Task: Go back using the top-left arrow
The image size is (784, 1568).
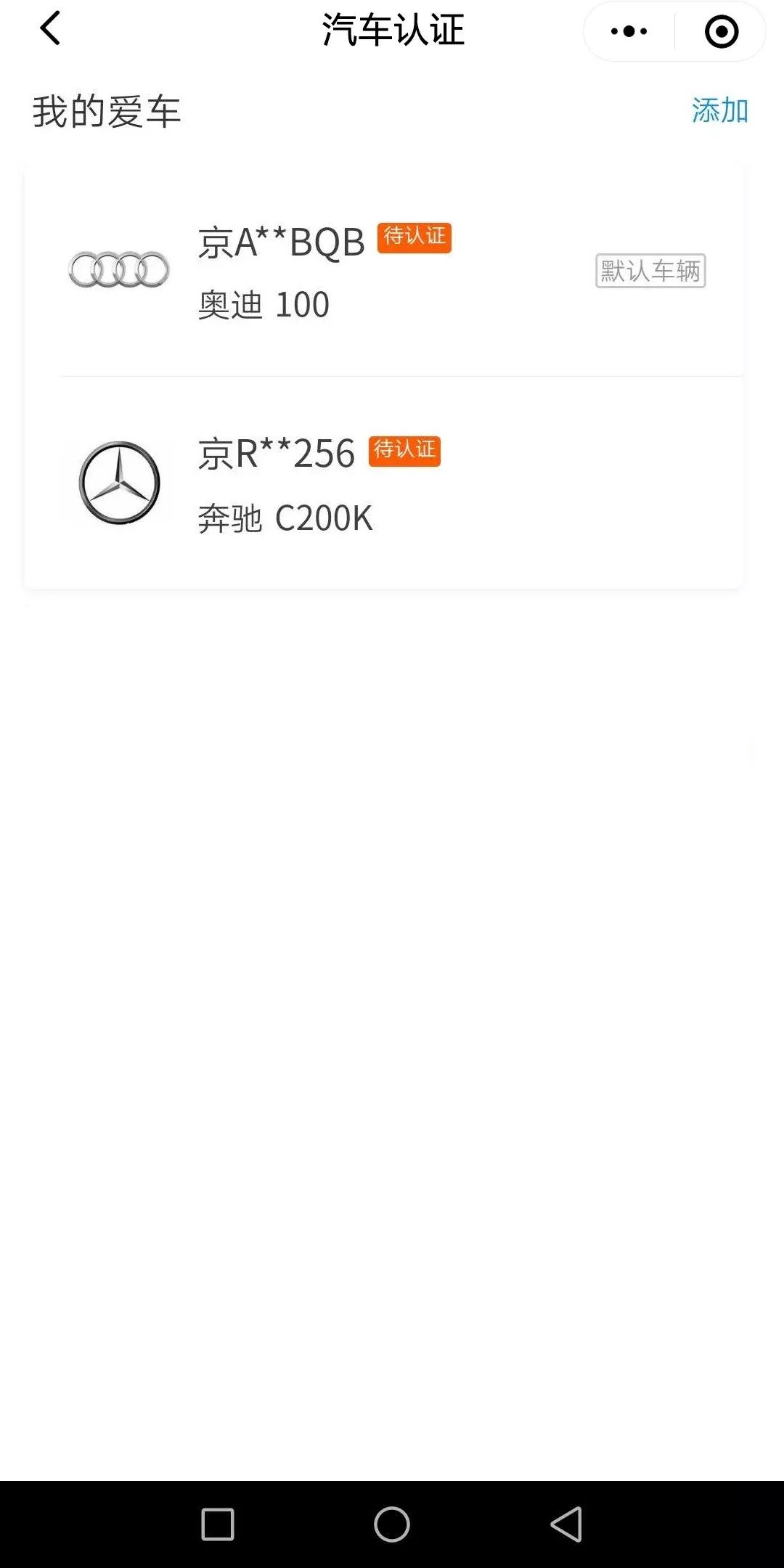Action: coord(50,30)
